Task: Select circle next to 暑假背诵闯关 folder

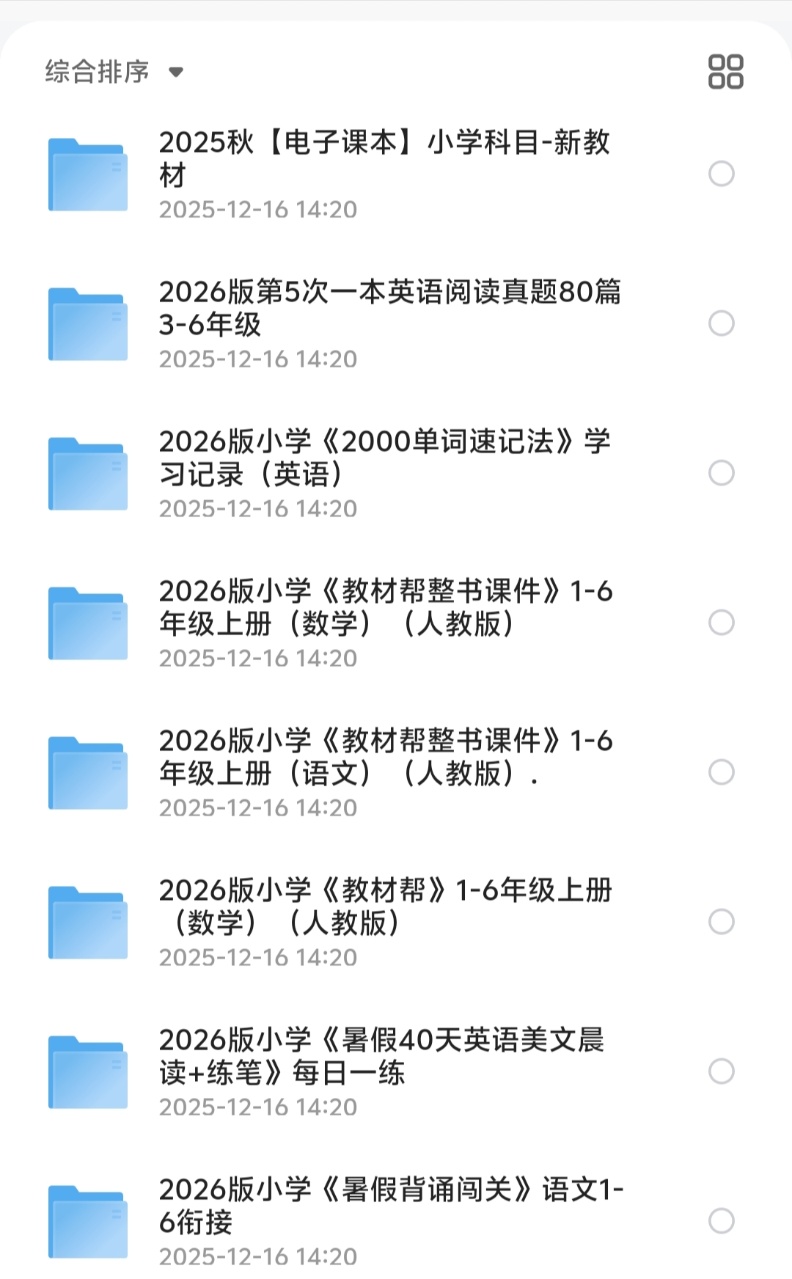Action: (722, 1220)
